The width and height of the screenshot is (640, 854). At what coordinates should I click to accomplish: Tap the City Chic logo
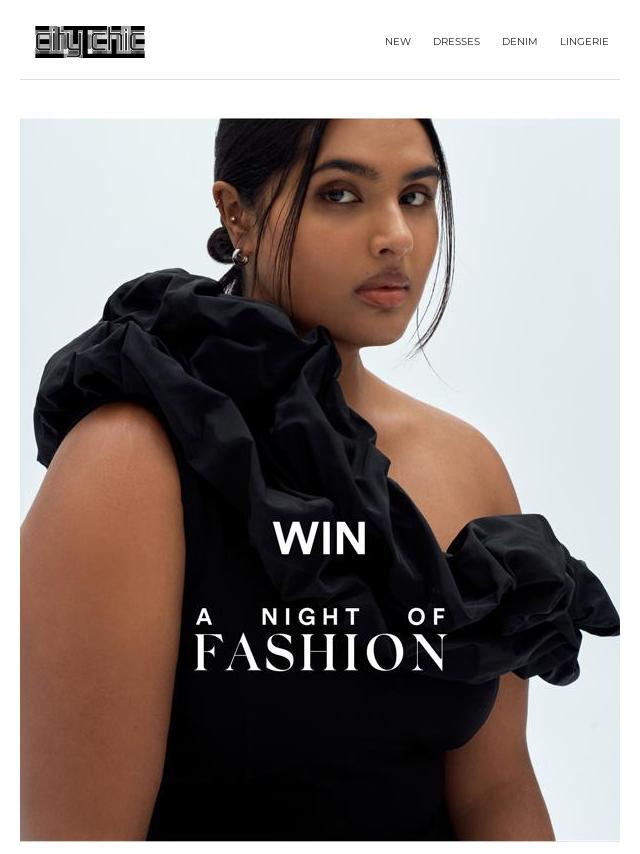tap(90, 42)
